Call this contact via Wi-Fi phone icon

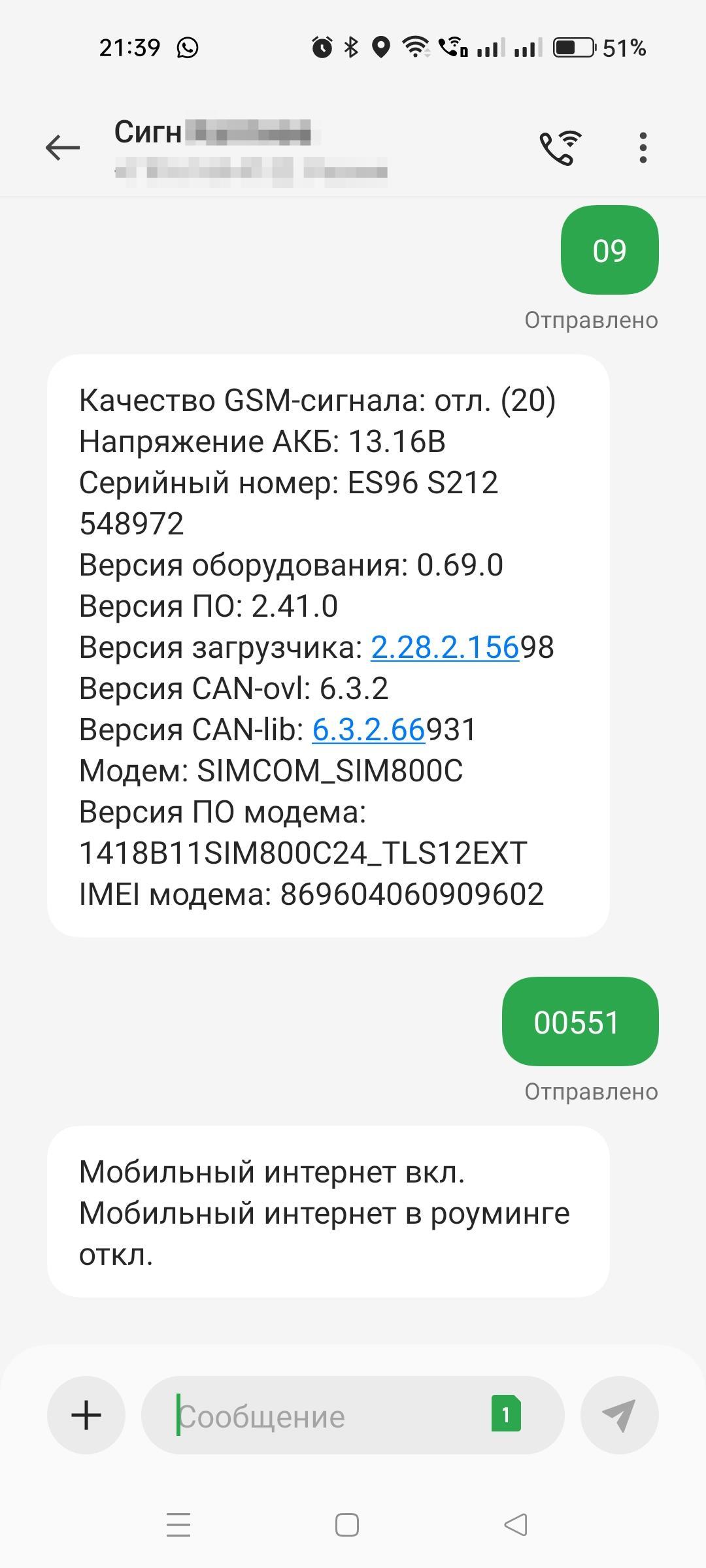560,148
